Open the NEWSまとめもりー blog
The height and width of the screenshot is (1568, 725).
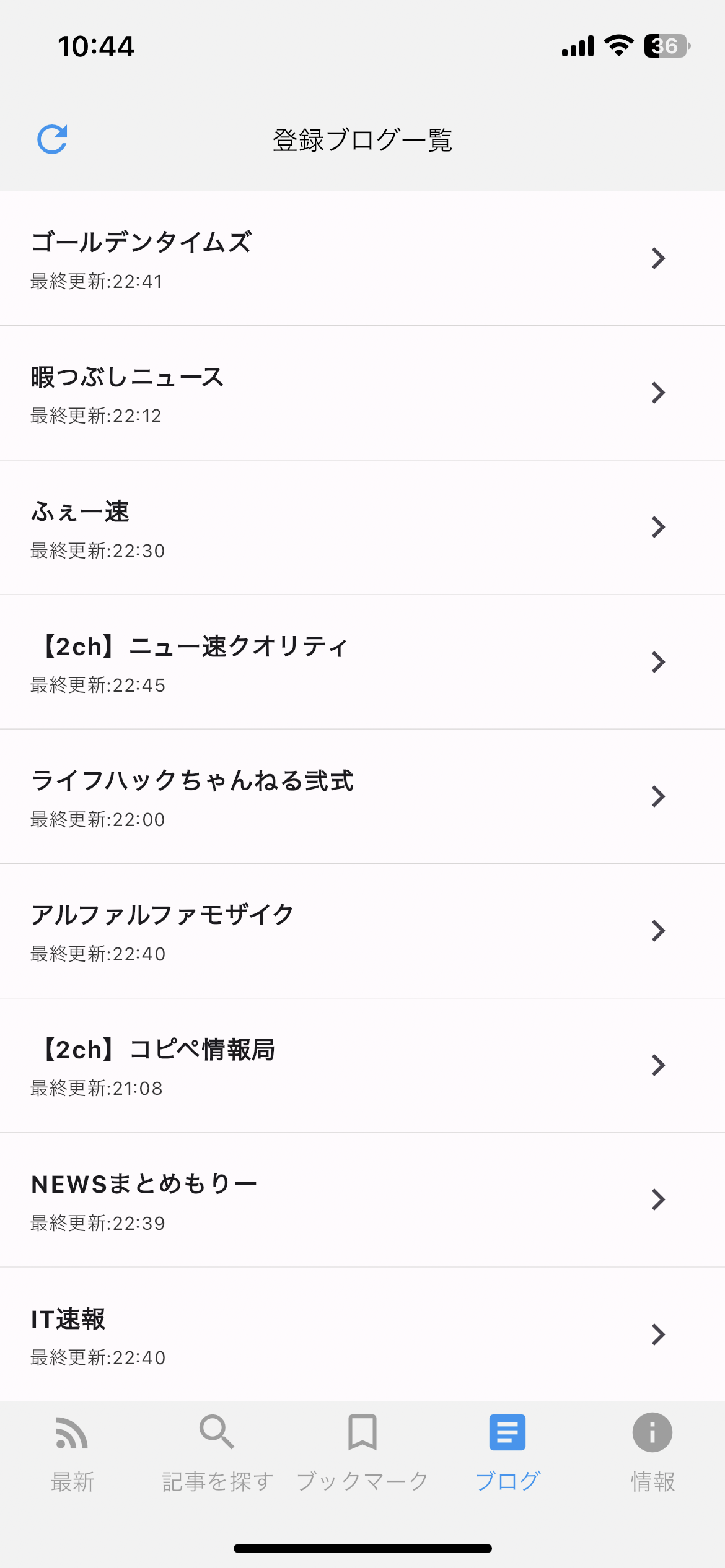[362, 1200]
